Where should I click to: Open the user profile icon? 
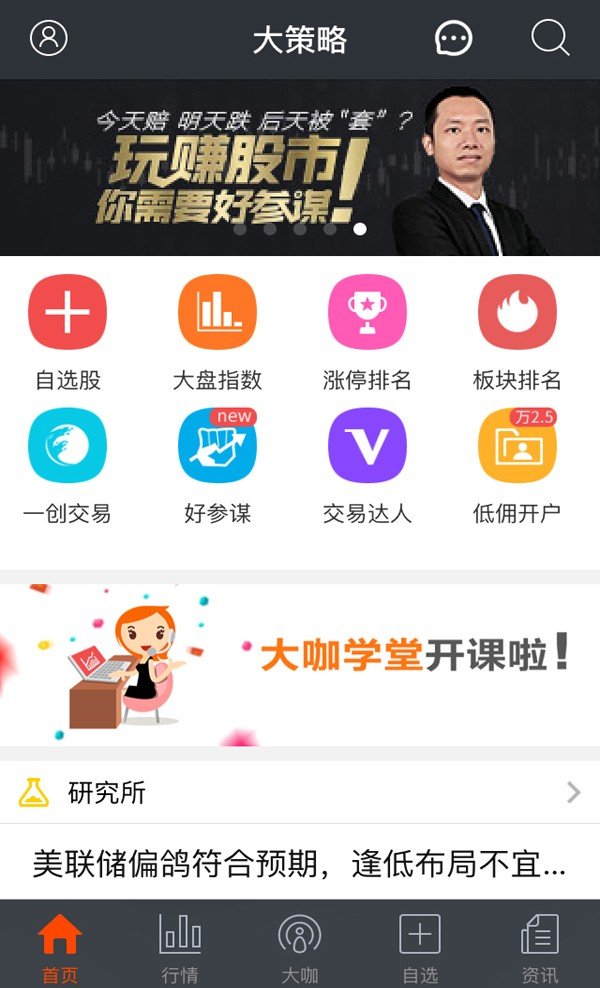click(48, 39)
